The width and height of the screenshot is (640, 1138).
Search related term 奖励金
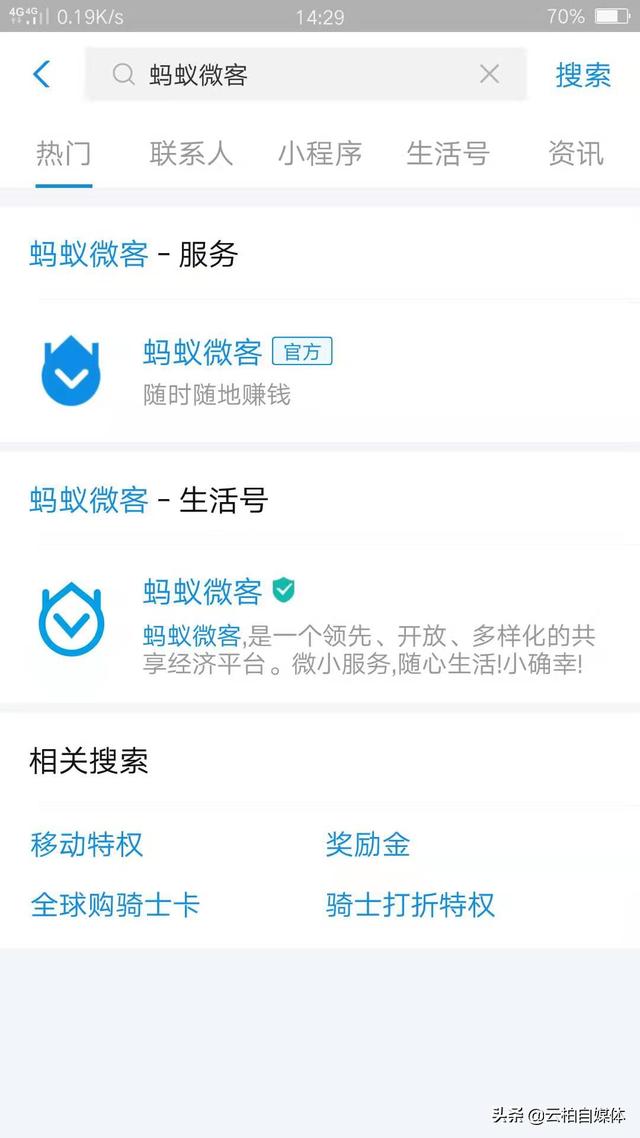click(368, 844)
